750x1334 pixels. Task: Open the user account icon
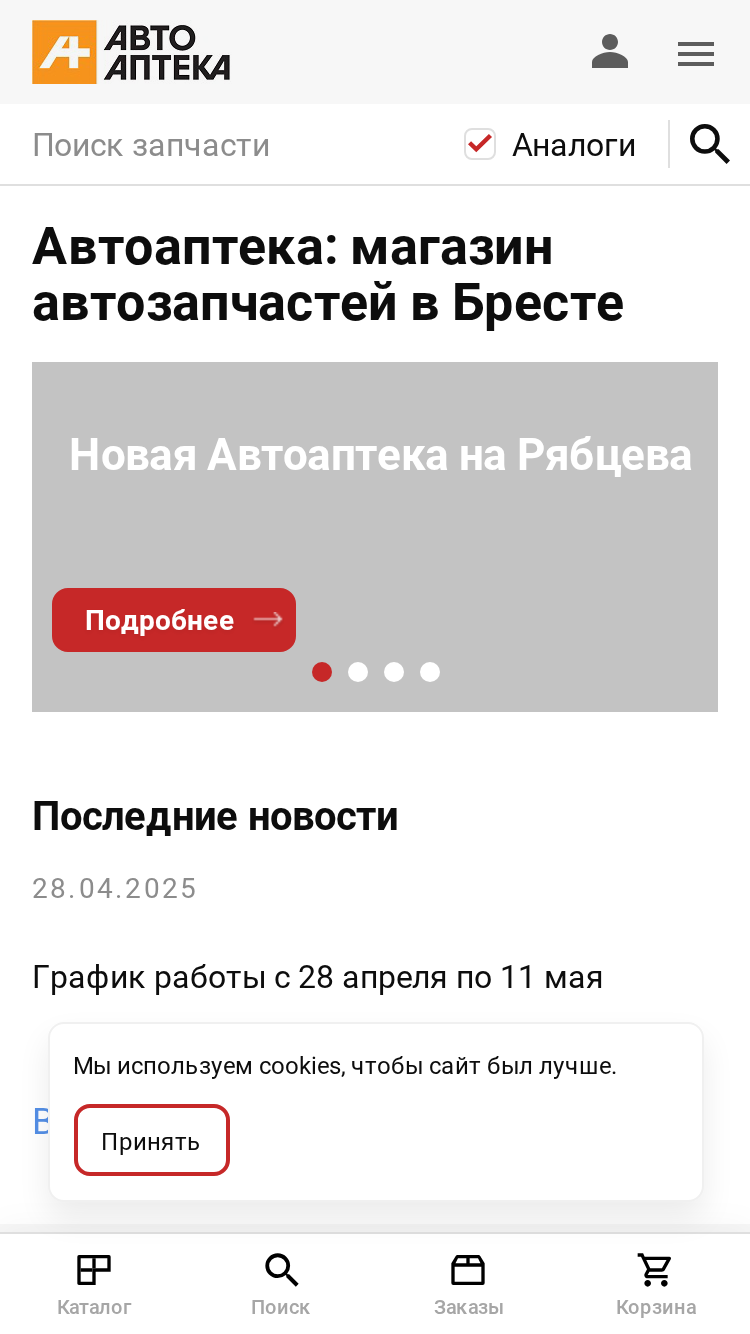click(610, 52)
